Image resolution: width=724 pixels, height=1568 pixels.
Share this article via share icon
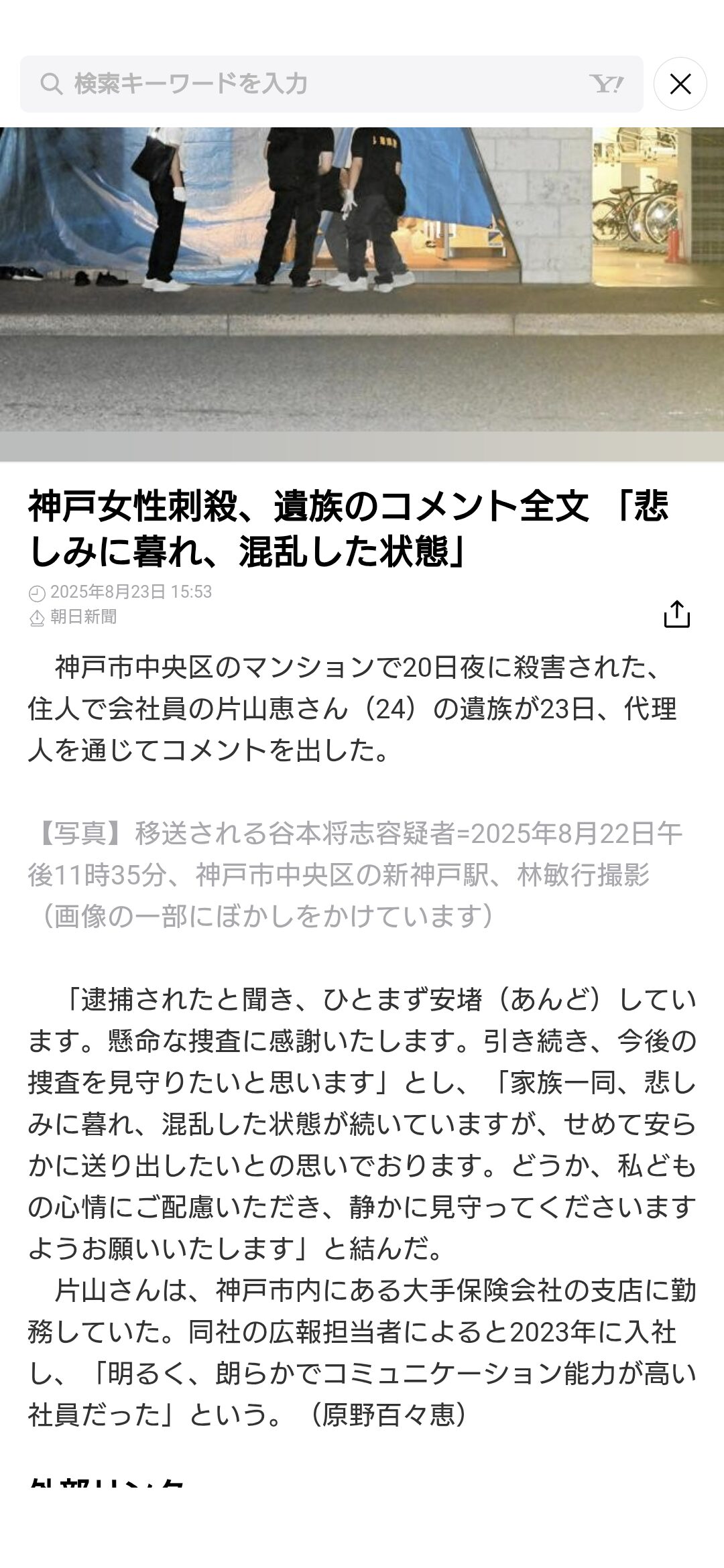[x=676, y=614]
